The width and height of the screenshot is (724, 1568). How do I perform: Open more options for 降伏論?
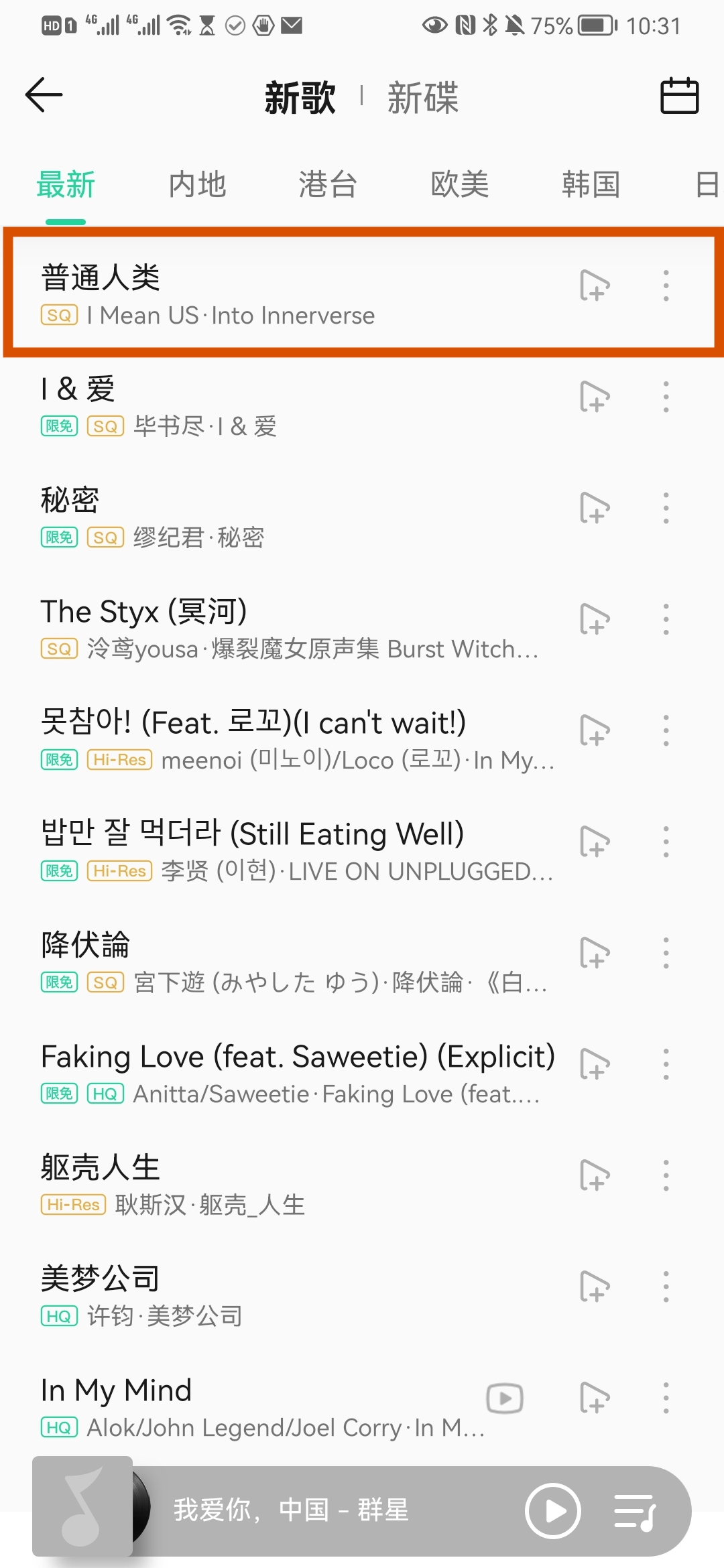click(666, 954)
